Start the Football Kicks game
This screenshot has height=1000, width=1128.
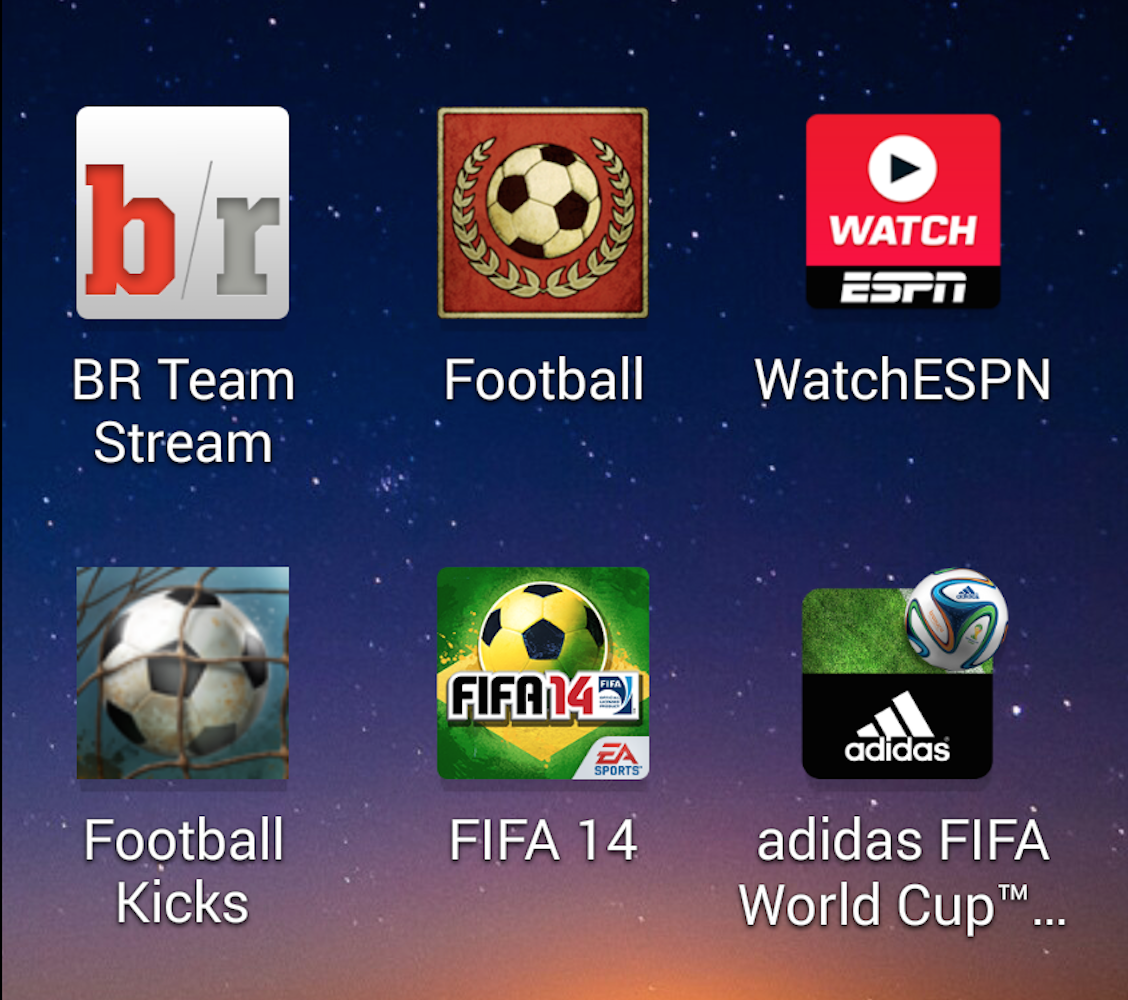[183, 673]
